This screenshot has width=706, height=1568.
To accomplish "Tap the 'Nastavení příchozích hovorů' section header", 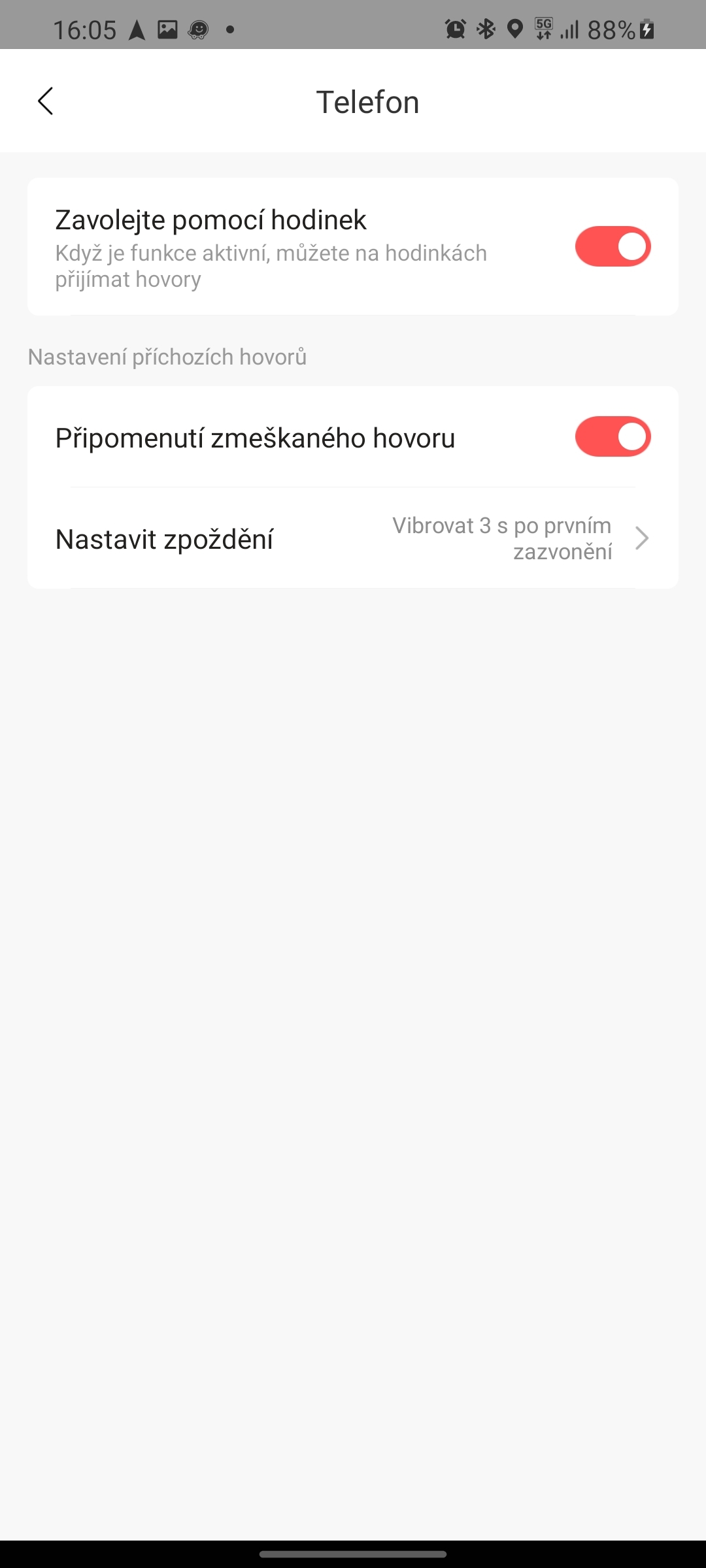I will pyautogui.click(x=167, y=357).
